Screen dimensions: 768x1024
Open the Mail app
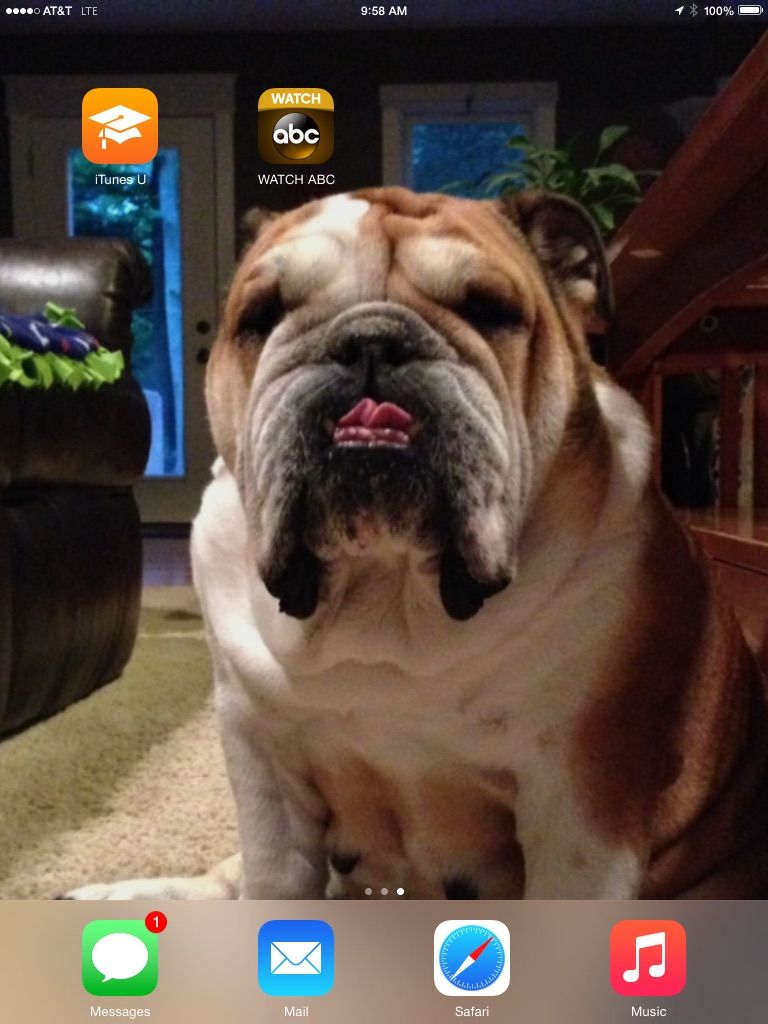tap(296, 958)
